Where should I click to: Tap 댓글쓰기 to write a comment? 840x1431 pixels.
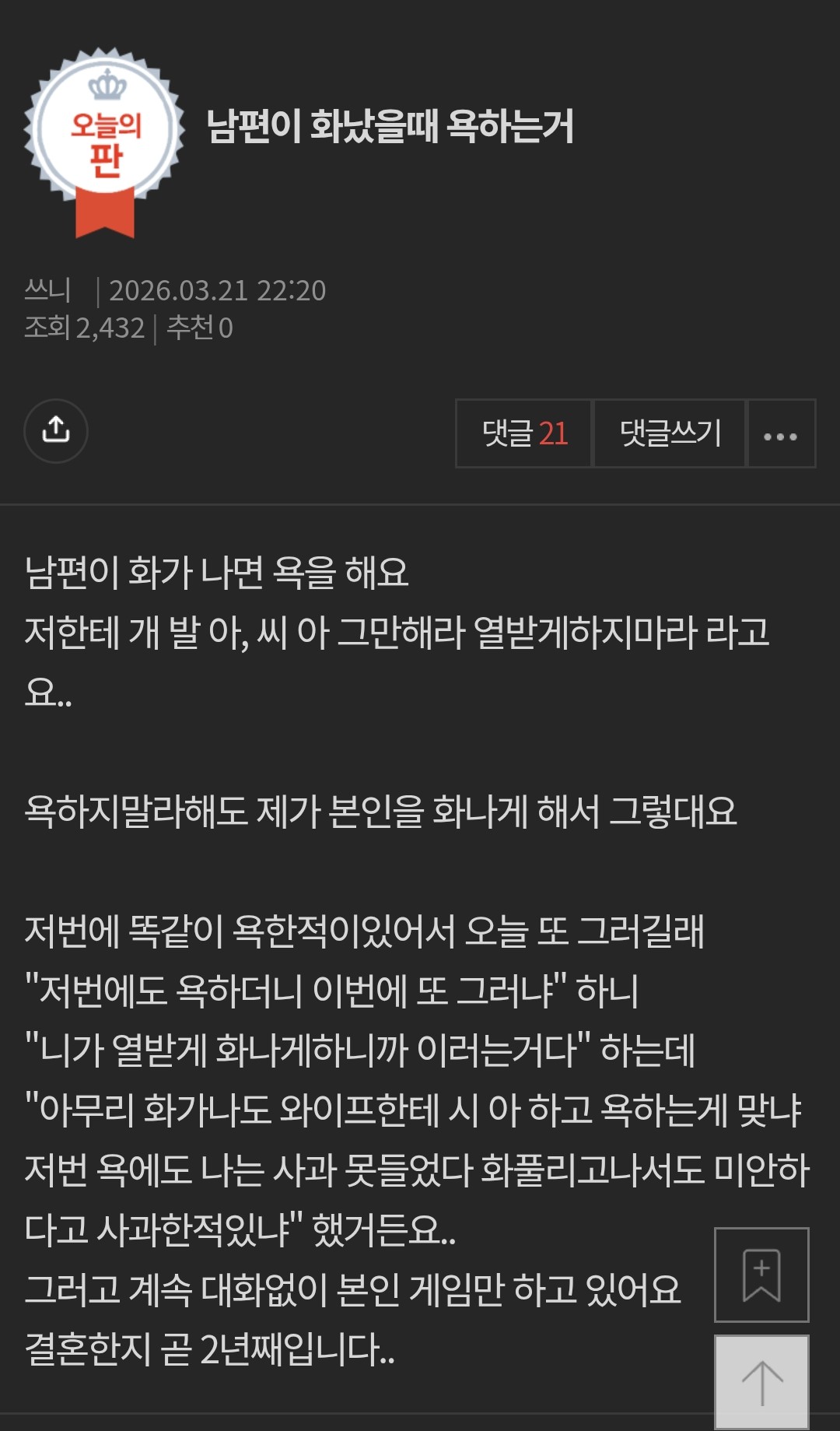(670, 433)
